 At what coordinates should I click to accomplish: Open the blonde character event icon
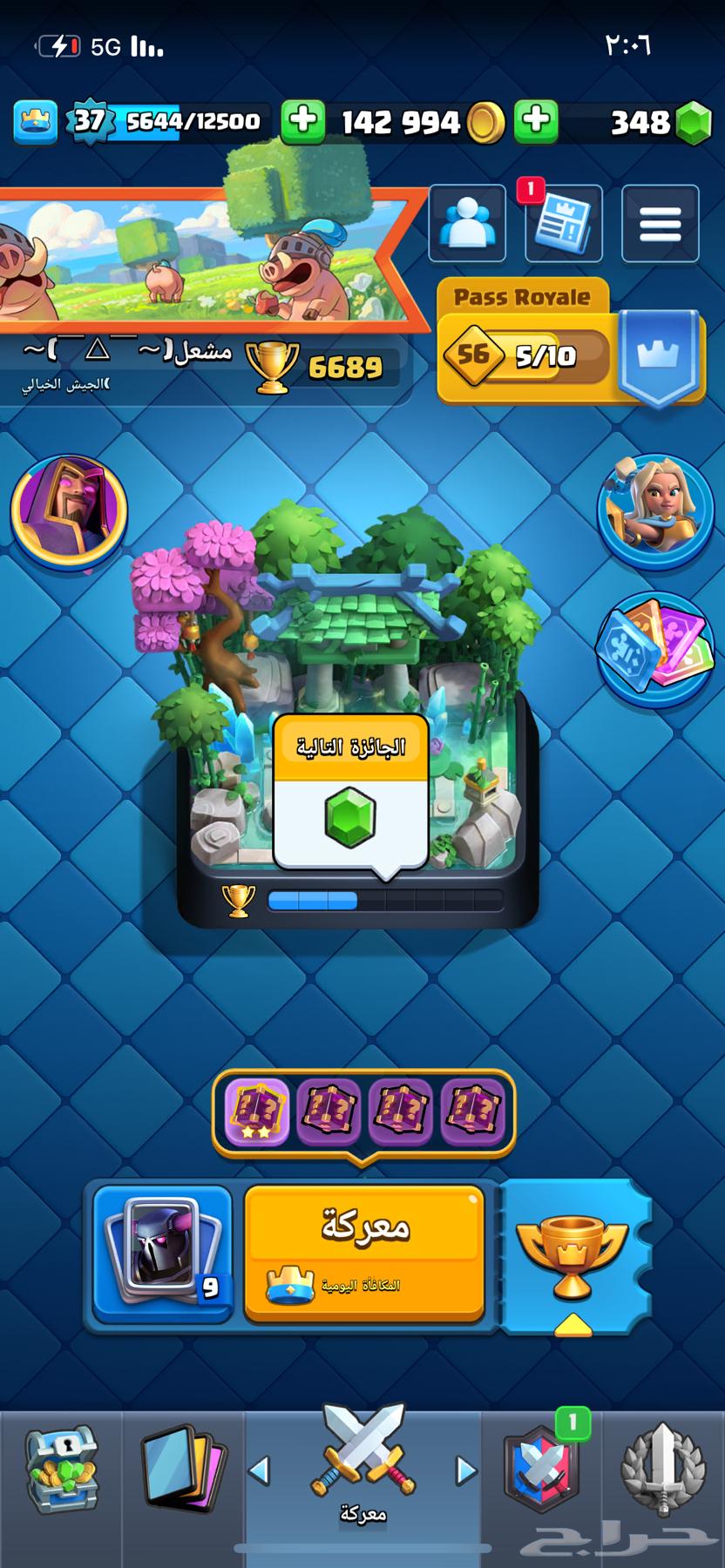click(654, 510)
